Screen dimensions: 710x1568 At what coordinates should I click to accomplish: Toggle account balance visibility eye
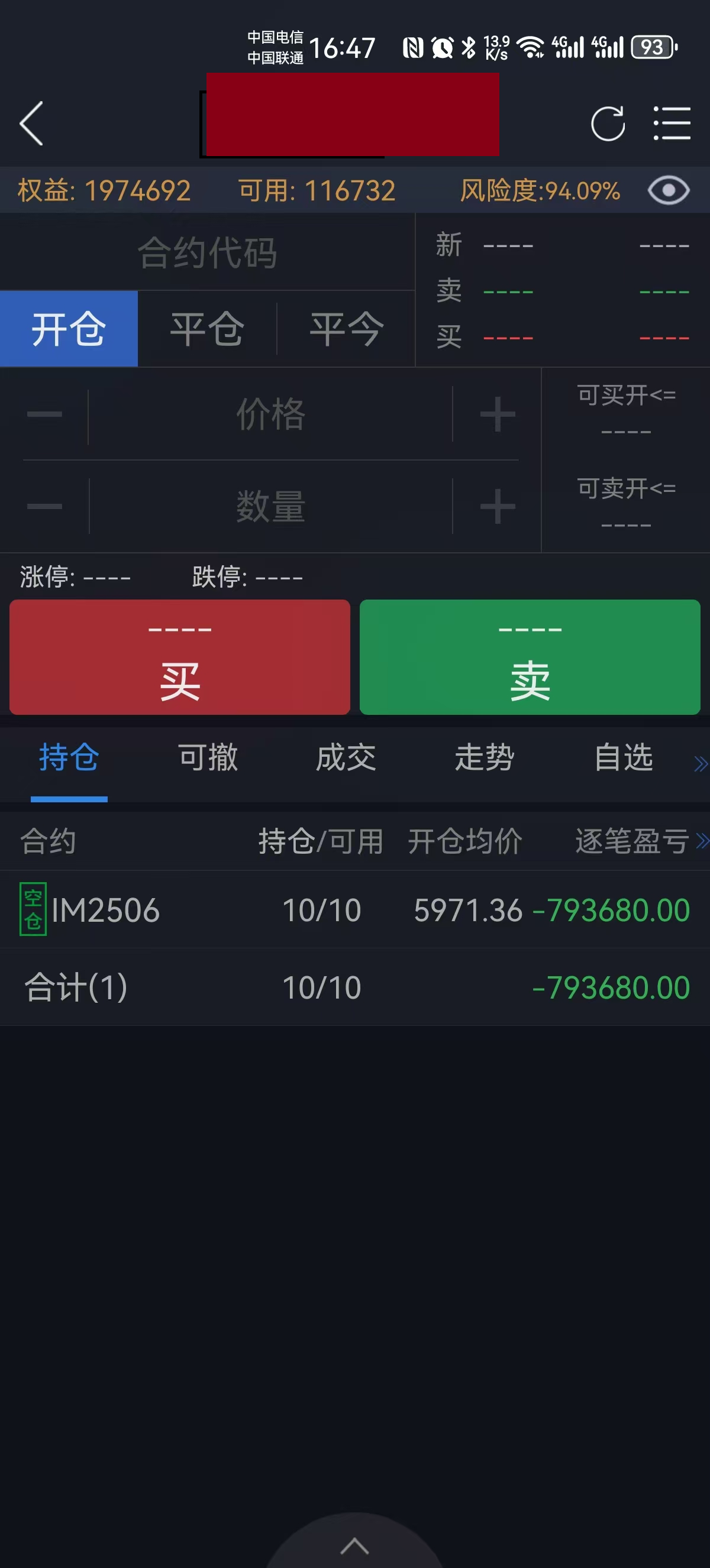[x=668, y=191]
